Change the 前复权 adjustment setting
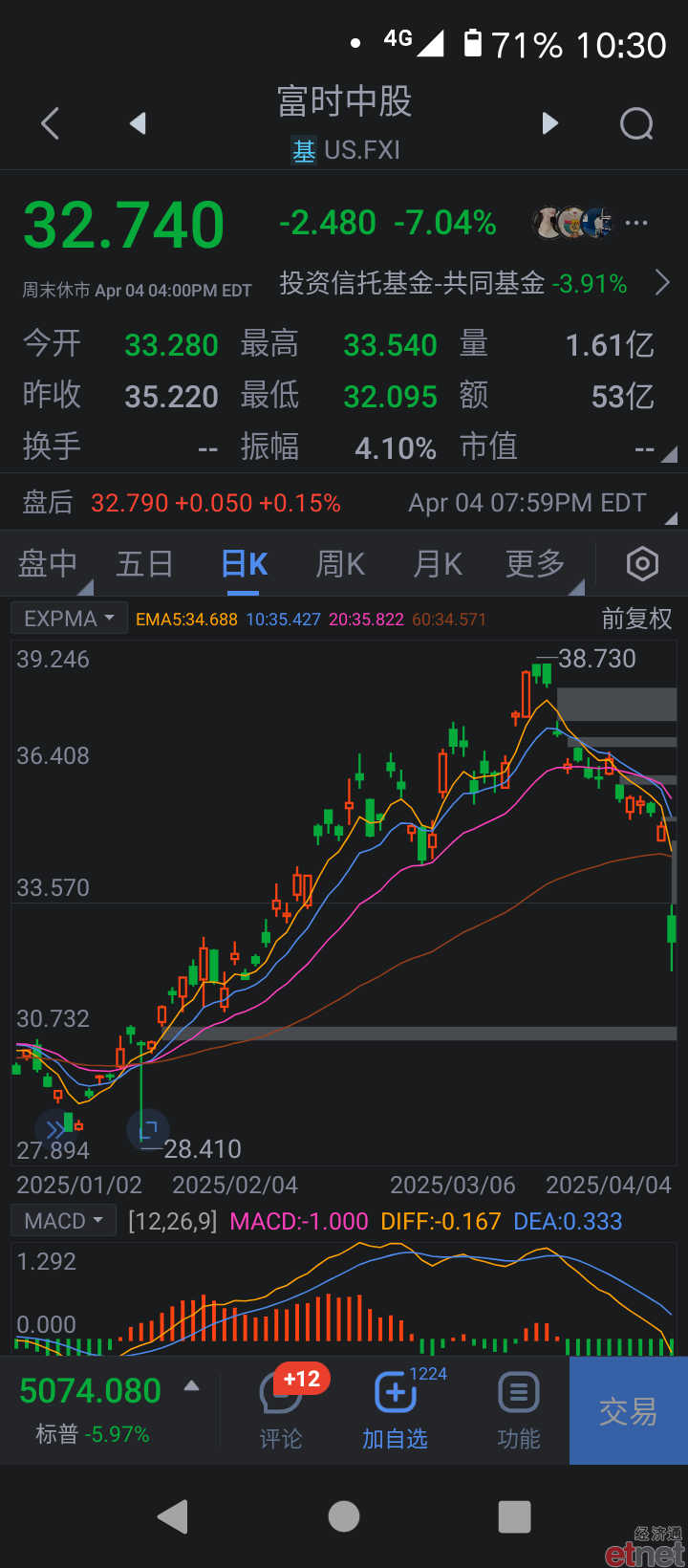The image size is (688, 1568). 637,619
